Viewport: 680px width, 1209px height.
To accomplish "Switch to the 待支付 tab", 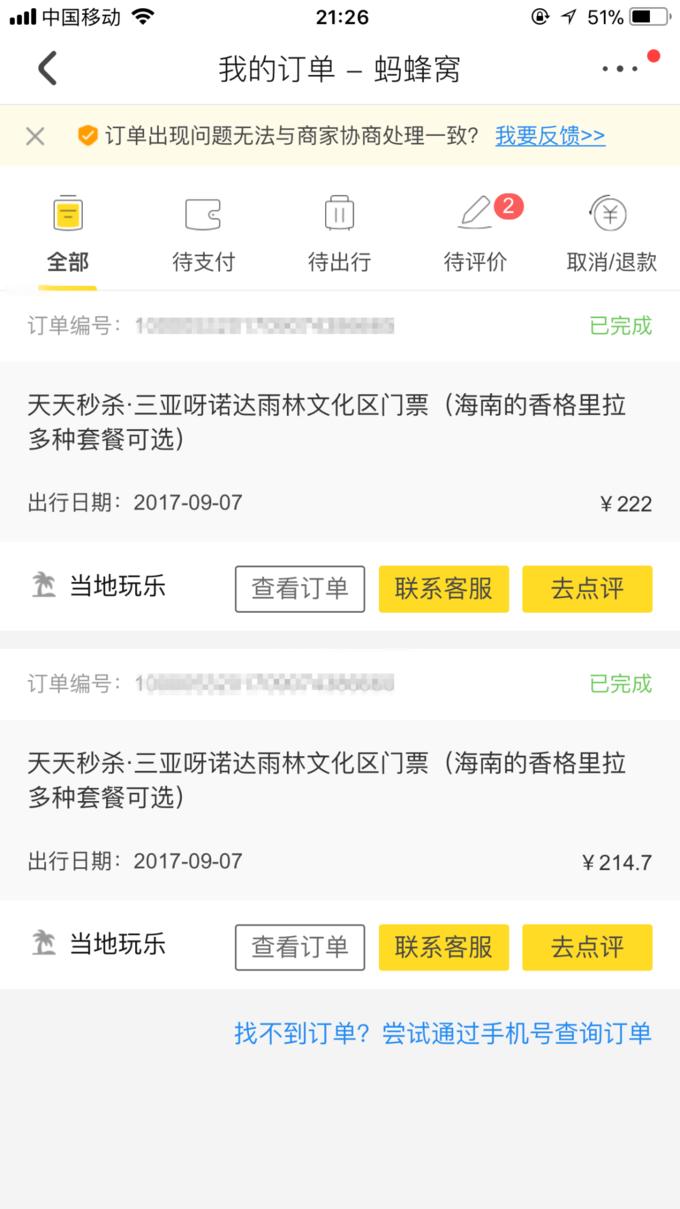I will (x=203, y=234).
